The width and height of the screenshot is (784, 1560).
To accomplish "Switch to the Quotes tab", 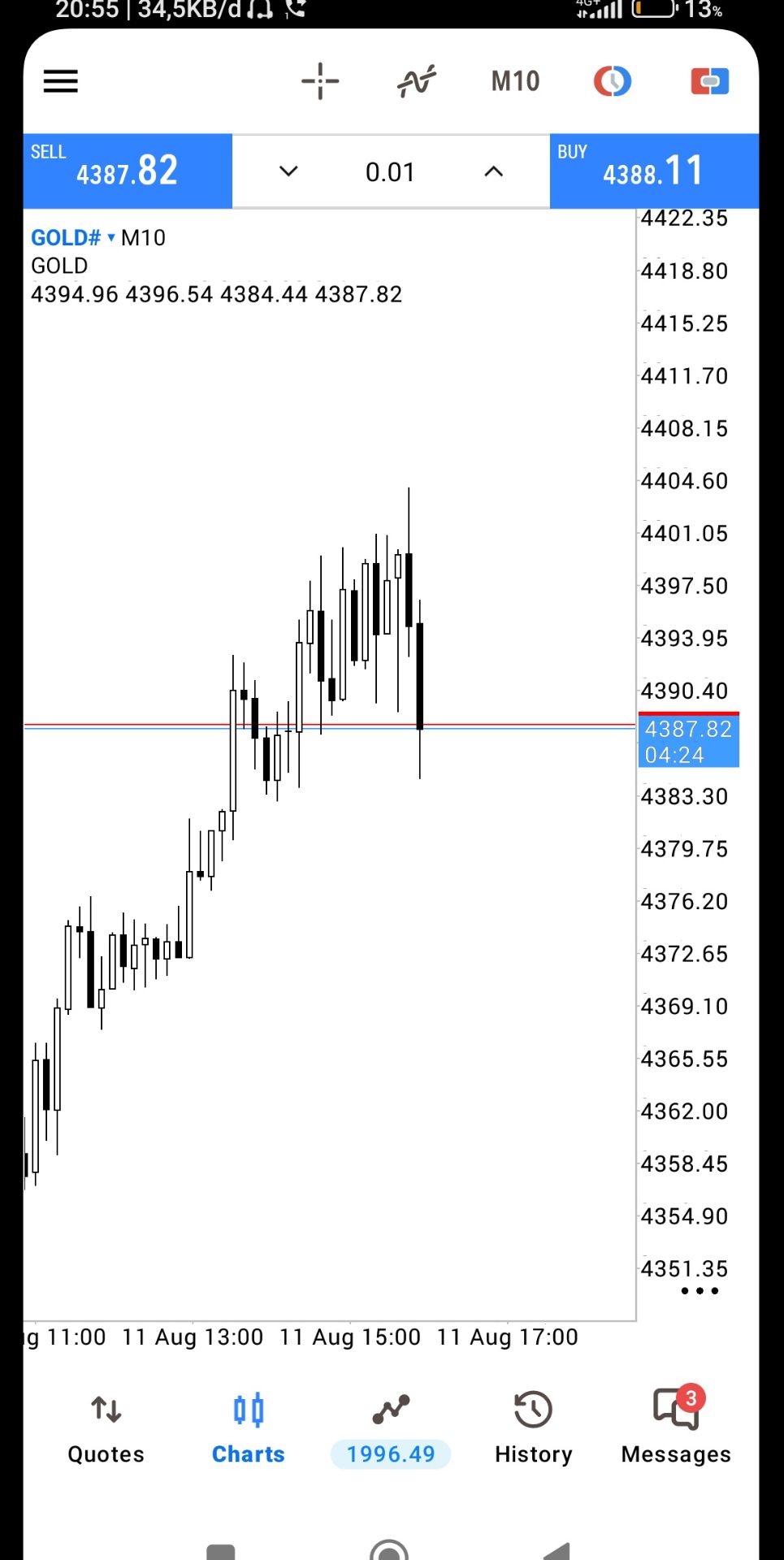I will tap(106, 1427).
